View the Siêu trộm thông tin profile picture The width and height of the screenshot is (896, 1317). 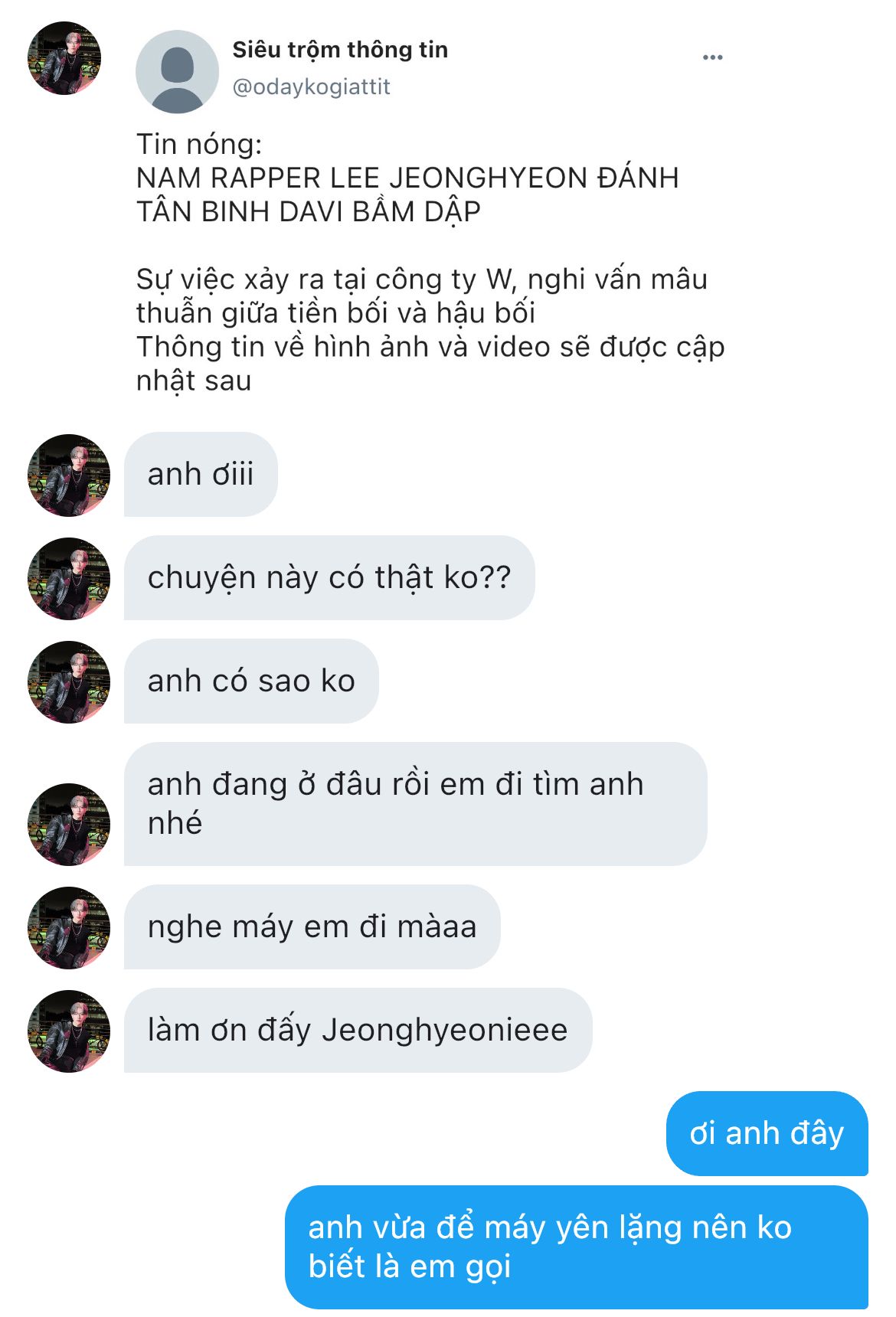[177, 72]
